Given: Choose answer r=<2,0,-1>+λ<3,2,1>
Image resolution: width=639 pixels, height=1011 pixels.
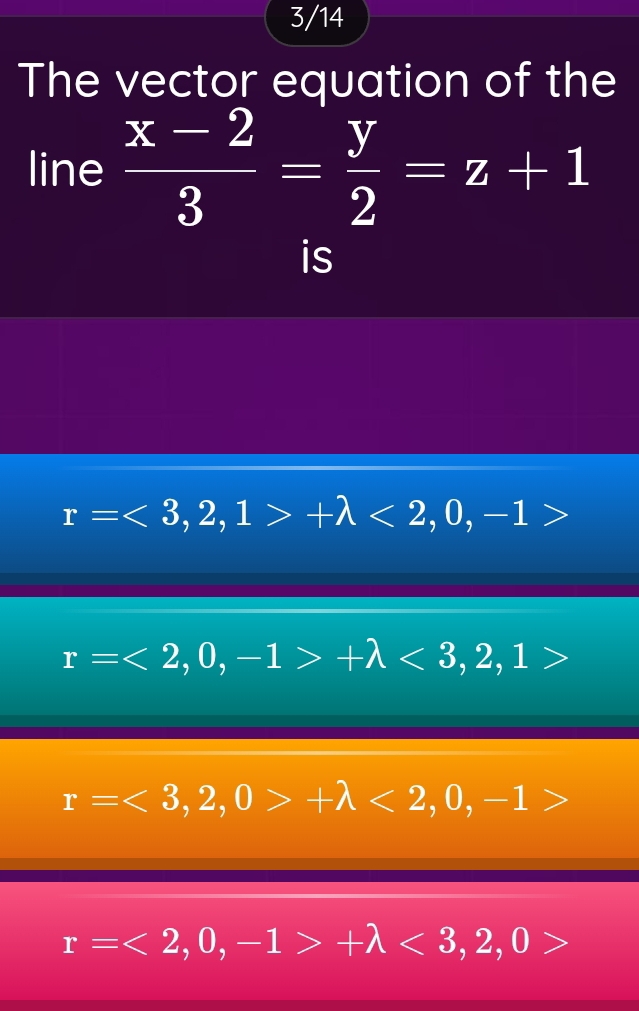Looking at the screenshot, I should (319, 658).
